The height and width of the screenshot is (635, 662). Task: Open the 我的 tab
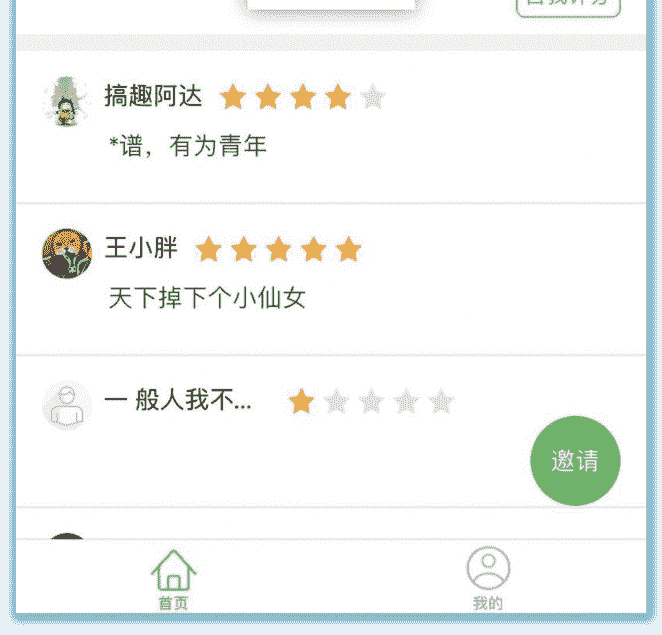pyautogui.click(x=488, y=579)
